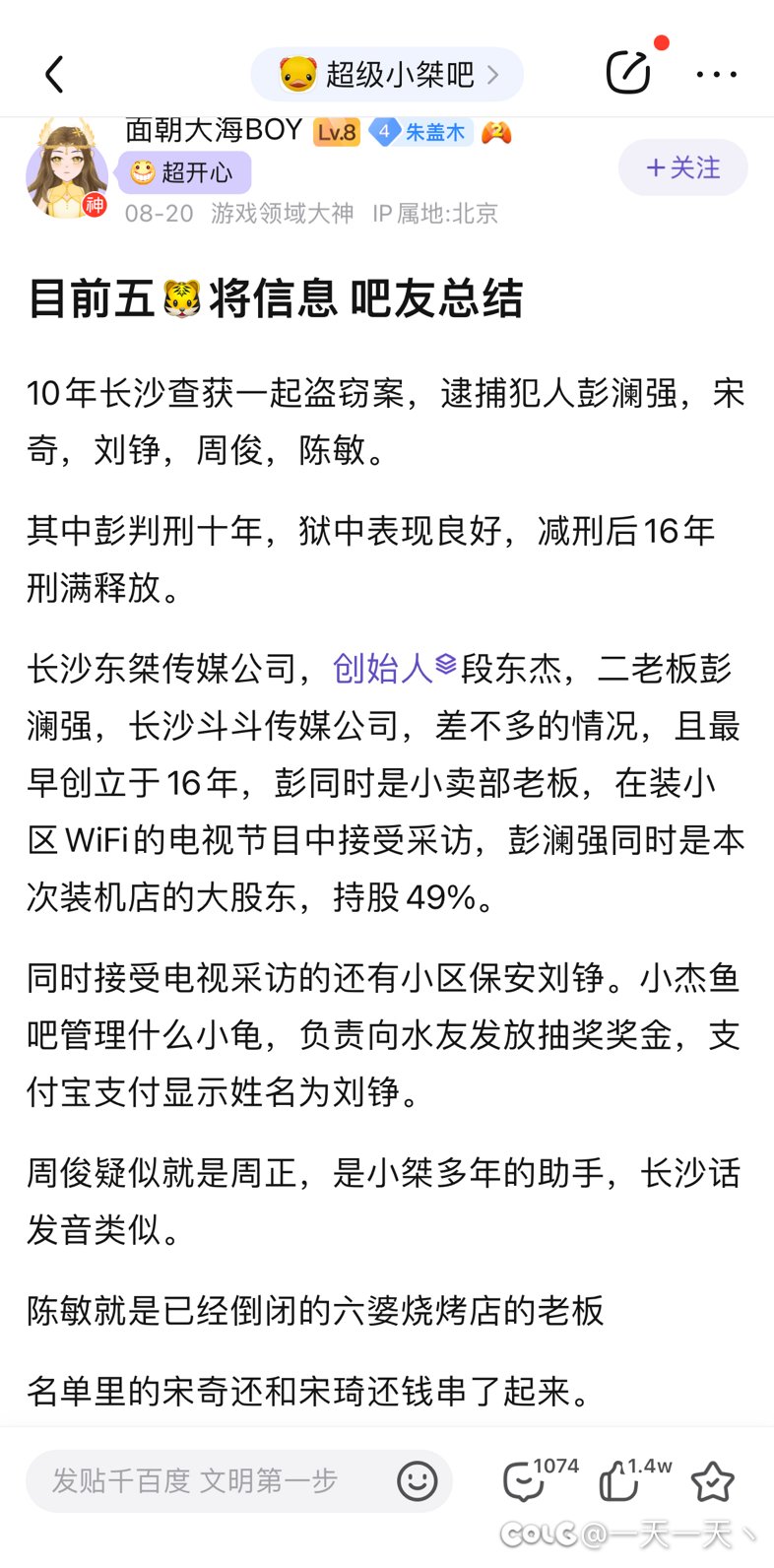Favorite the post with star icon
The height and width of the screenshot is (1568, 774).
(712, 1480)
